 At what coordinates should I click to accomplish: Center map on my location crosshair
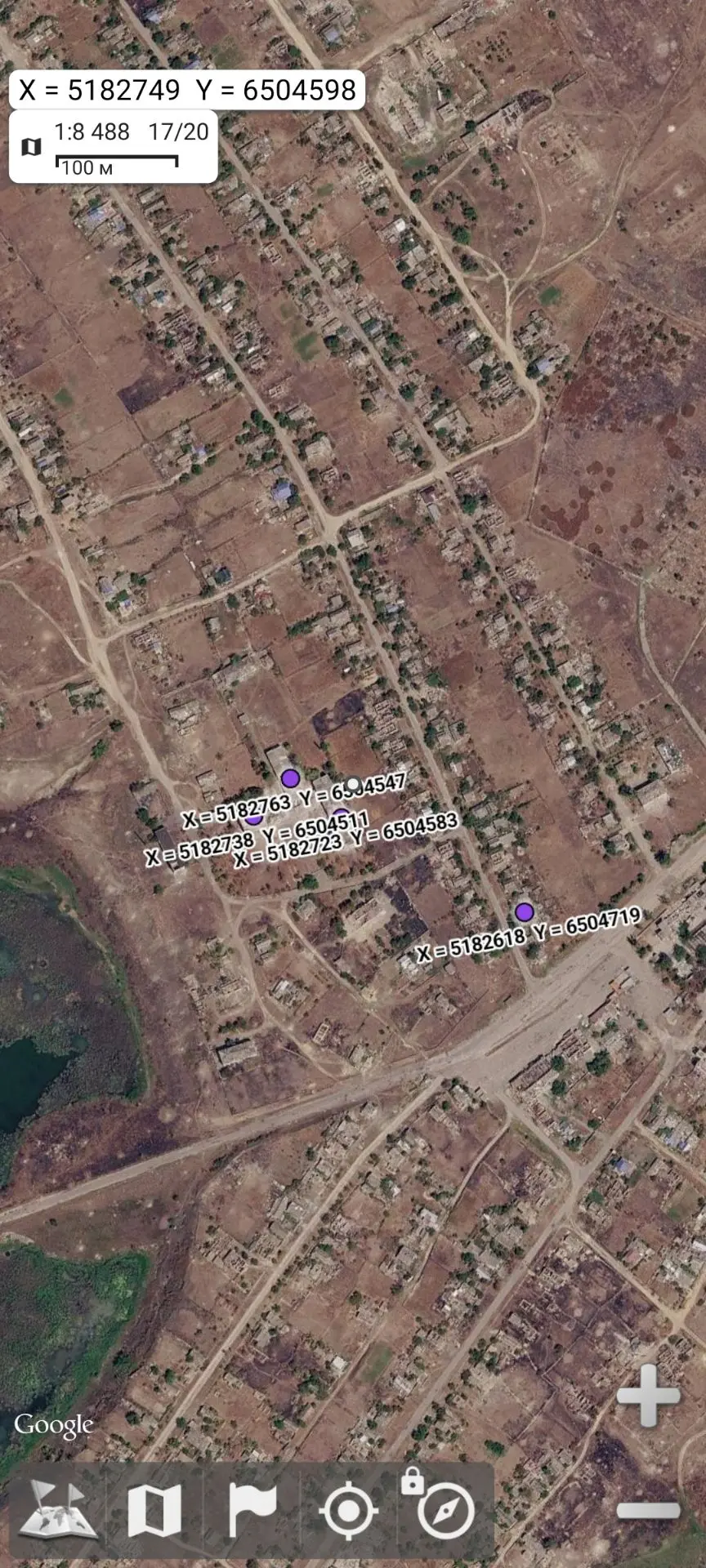click(x=348, y=1511)
